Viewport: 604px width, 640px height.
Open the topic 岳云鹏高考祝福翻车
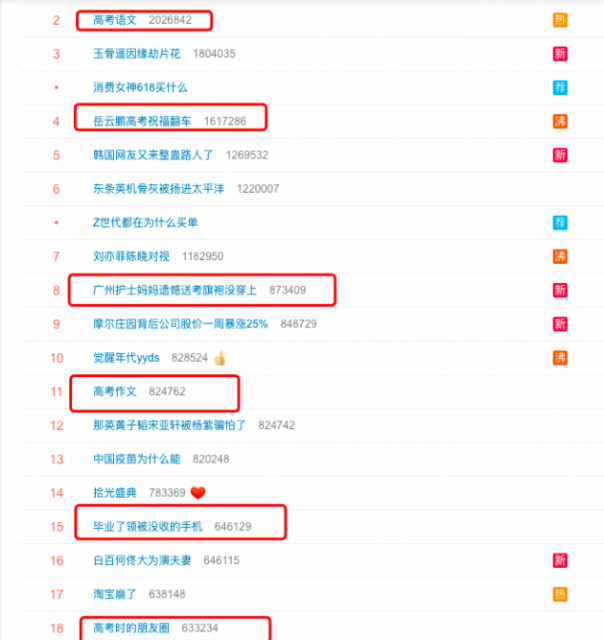pyautogui.click(x=143, y=121)
